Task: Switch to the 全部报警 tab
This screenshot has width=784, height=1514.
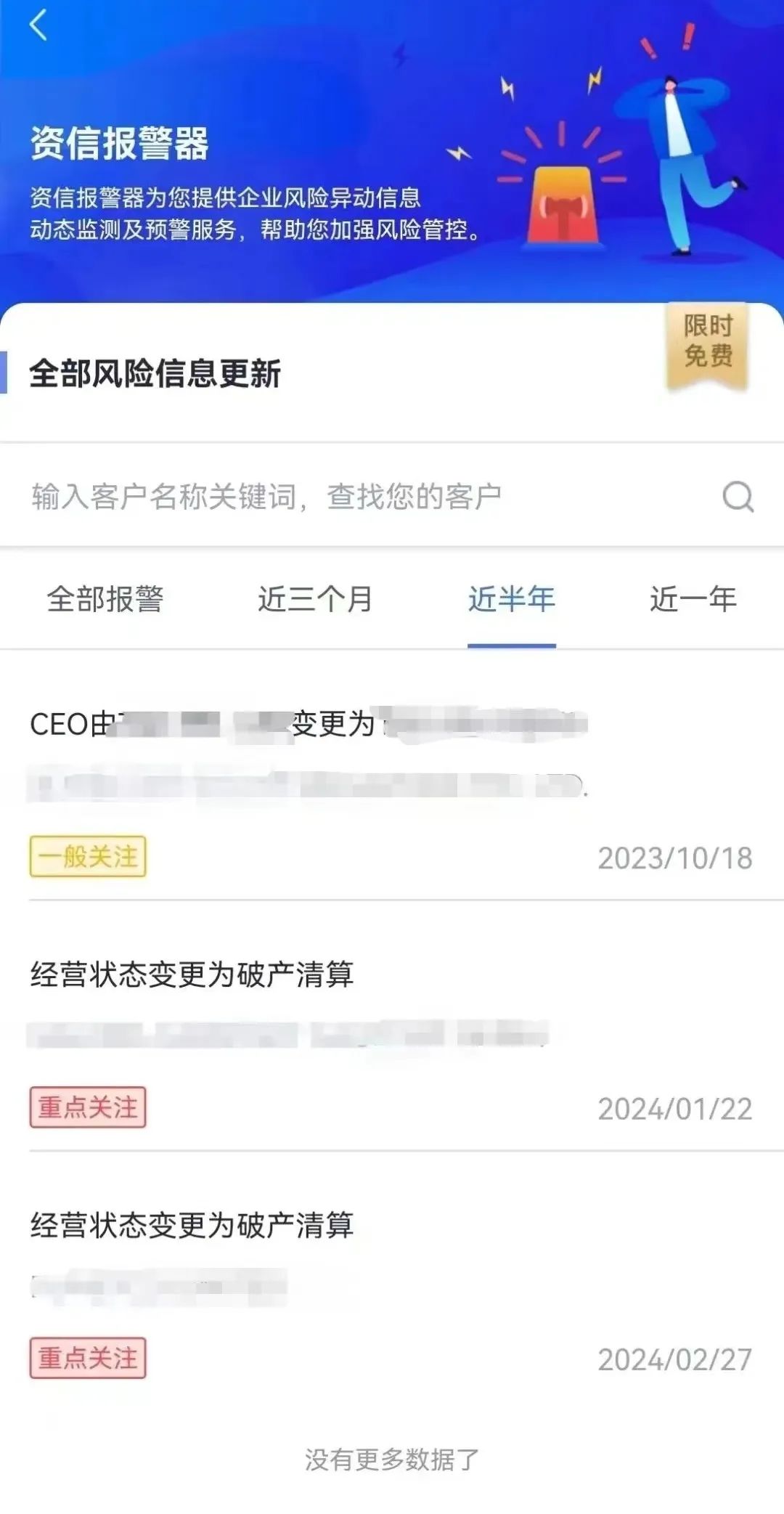Action: point(105,600)
